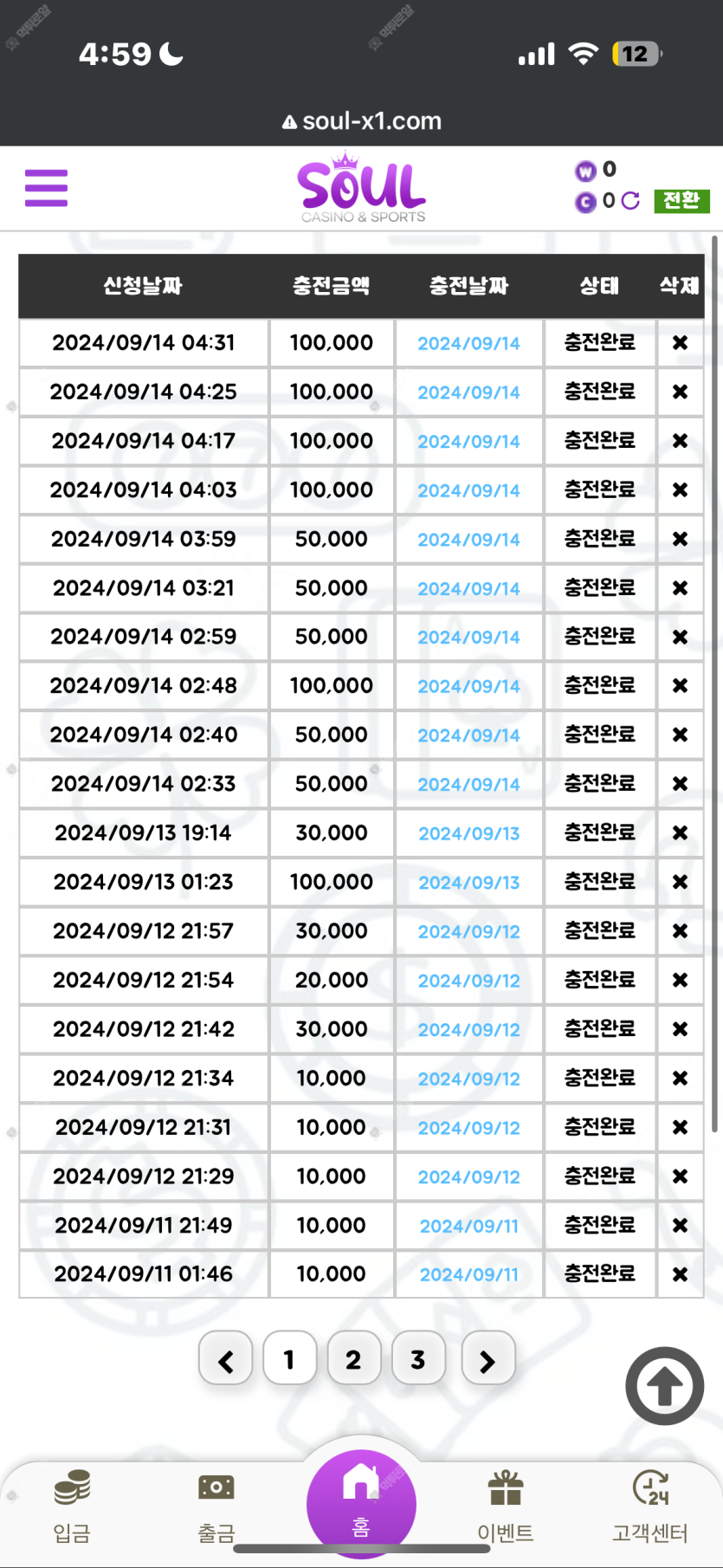Delete the 2024/09/14 04:31 record
This screenshot has width=723, height=1568.
click(x=680, y=343)
